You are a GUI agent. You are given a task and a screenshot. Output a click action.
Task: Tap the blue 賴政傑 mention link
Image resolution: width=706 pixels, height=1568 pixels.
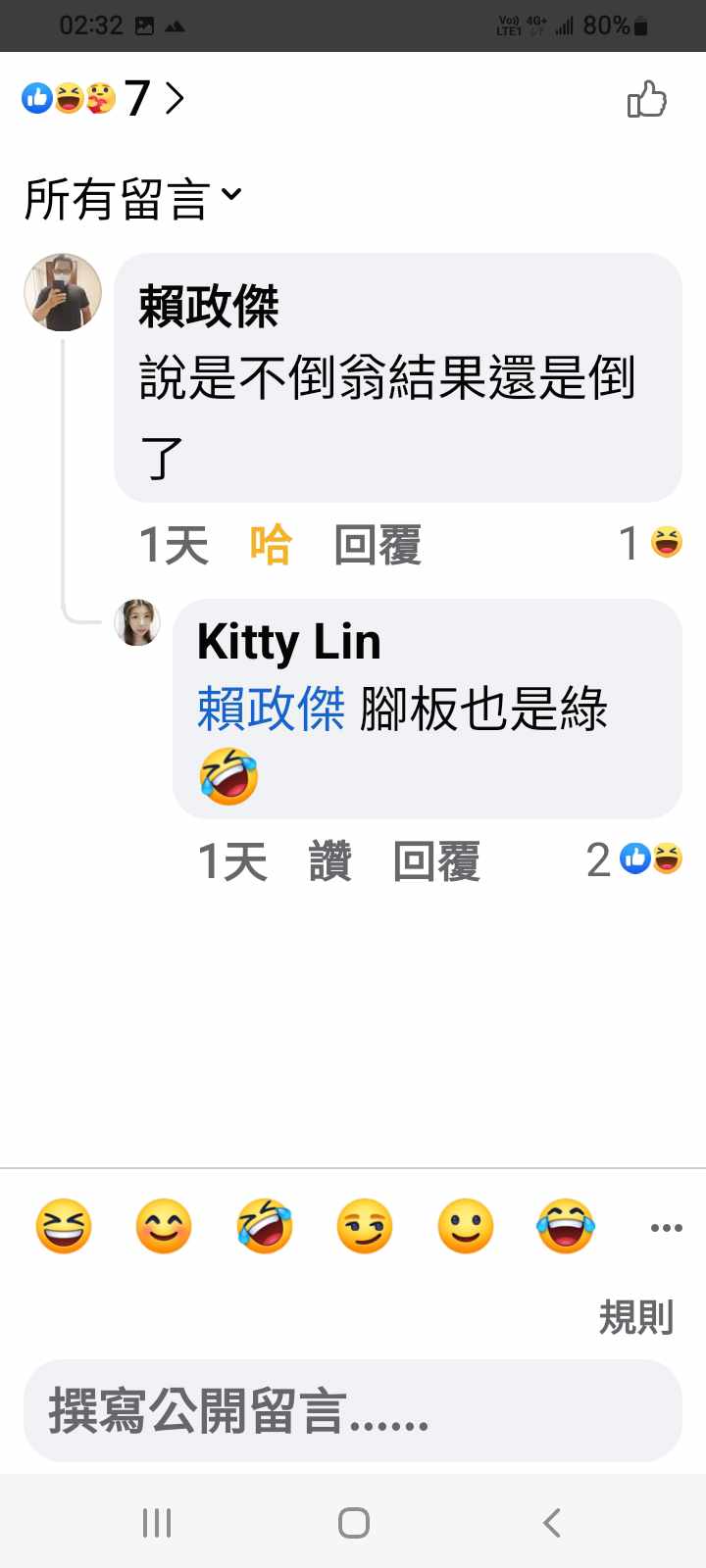[x=271, y=710]
